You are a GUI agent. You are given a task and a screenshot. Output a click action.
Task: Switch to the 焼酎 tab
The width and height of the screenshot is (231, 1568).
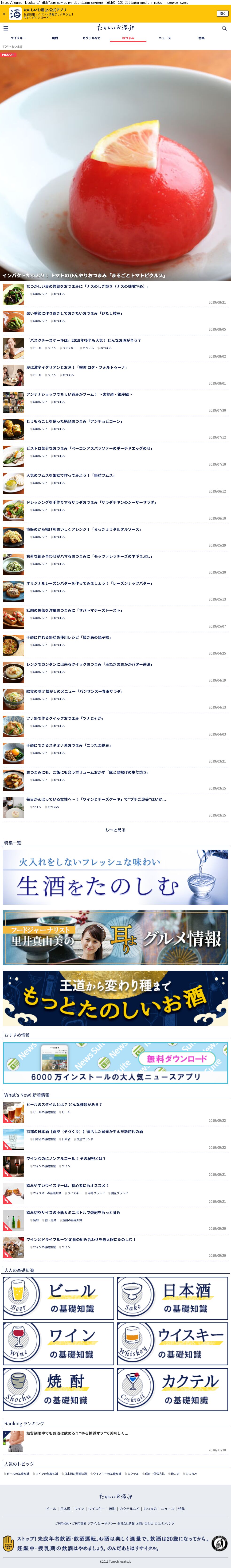tap(55, 38)
